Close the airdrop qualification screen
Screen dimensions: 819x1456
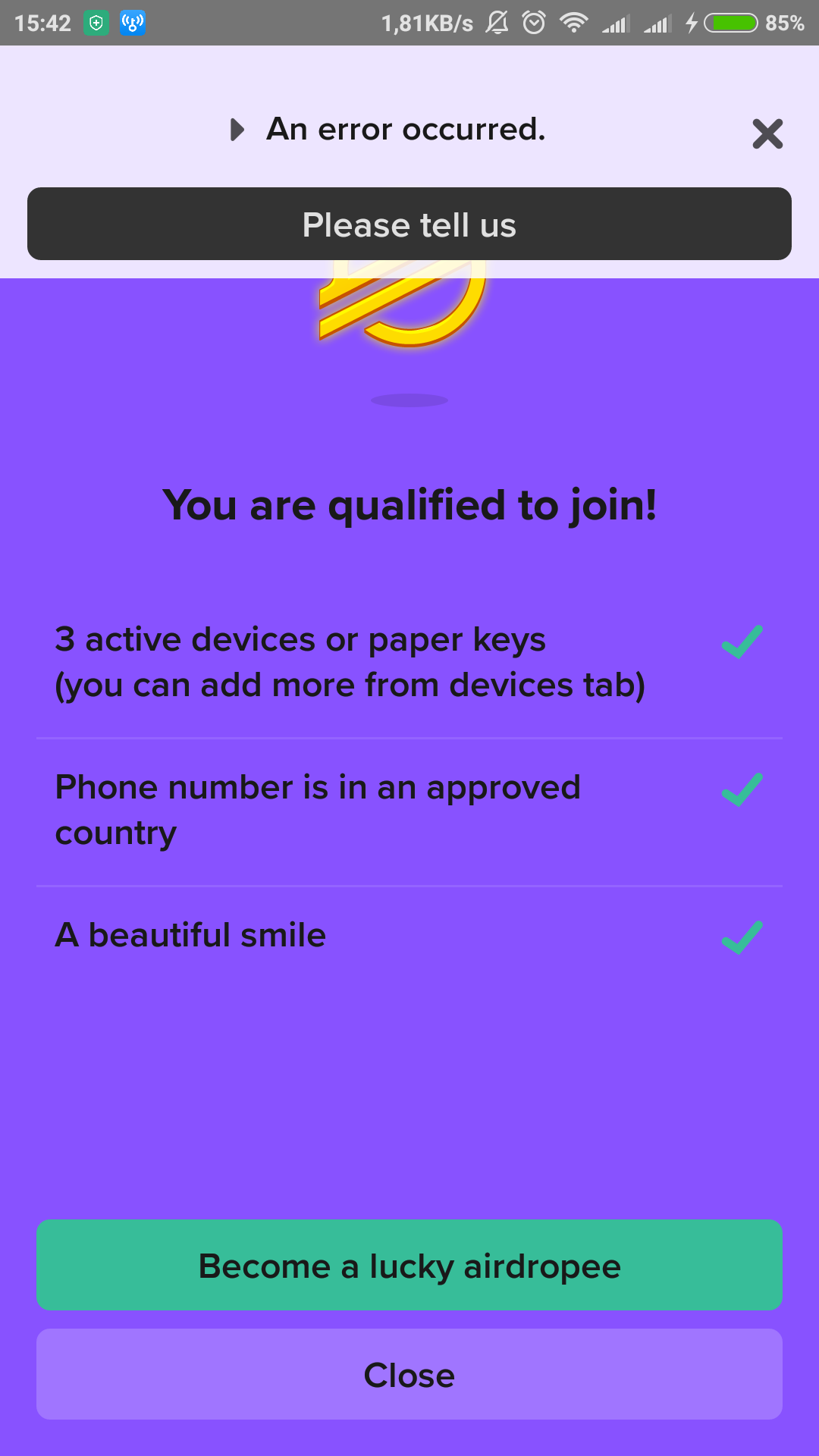pos(409,1374)
